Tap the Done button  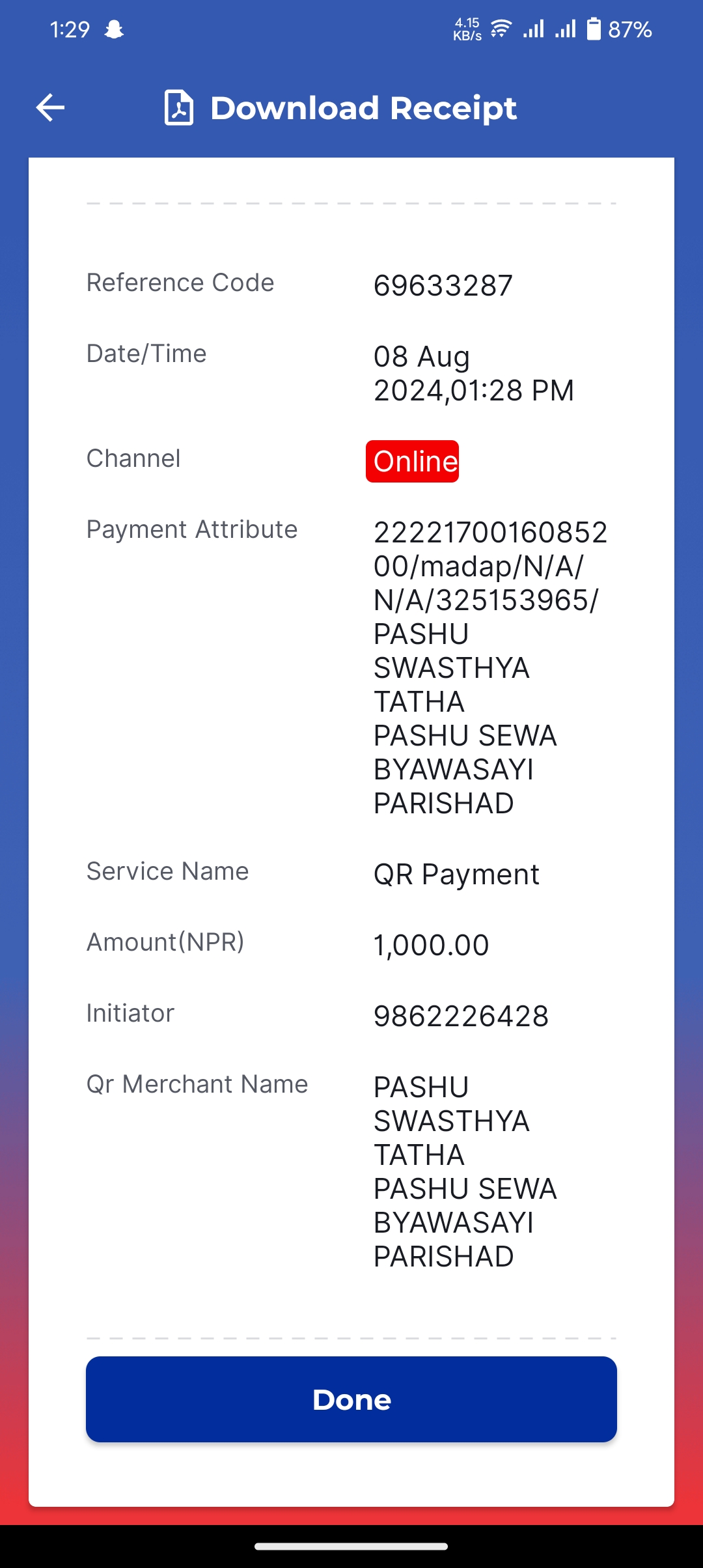351,1399
